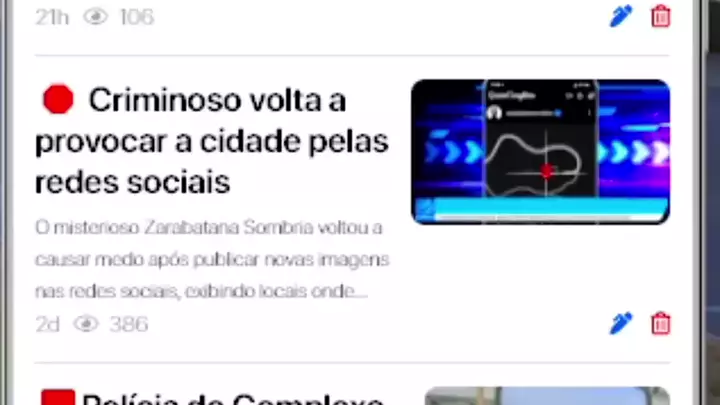Edit the article posted 21h ago
Viewport: 720px width, 405px height.
(x=621, y=16)
